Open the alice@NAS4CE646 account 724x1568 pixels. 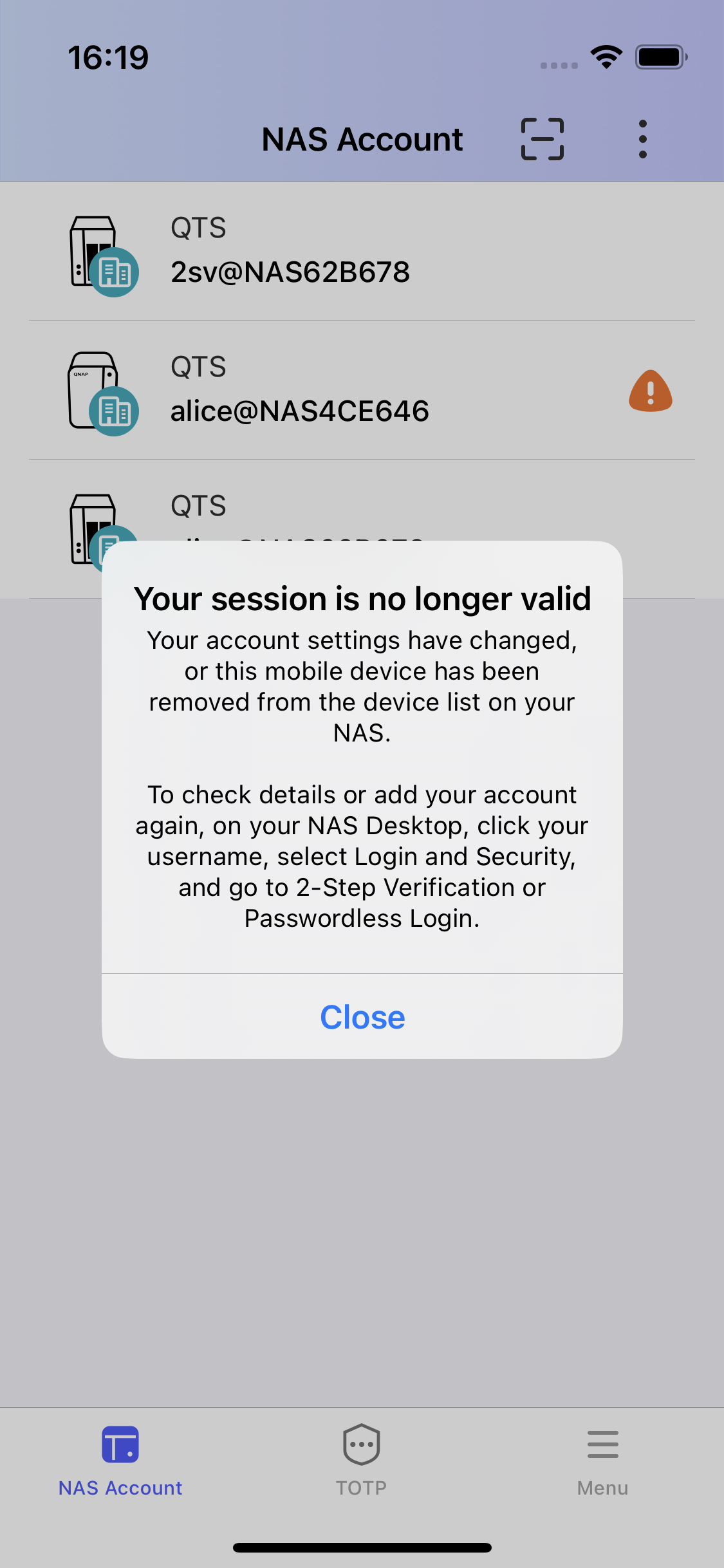[299, 391]
